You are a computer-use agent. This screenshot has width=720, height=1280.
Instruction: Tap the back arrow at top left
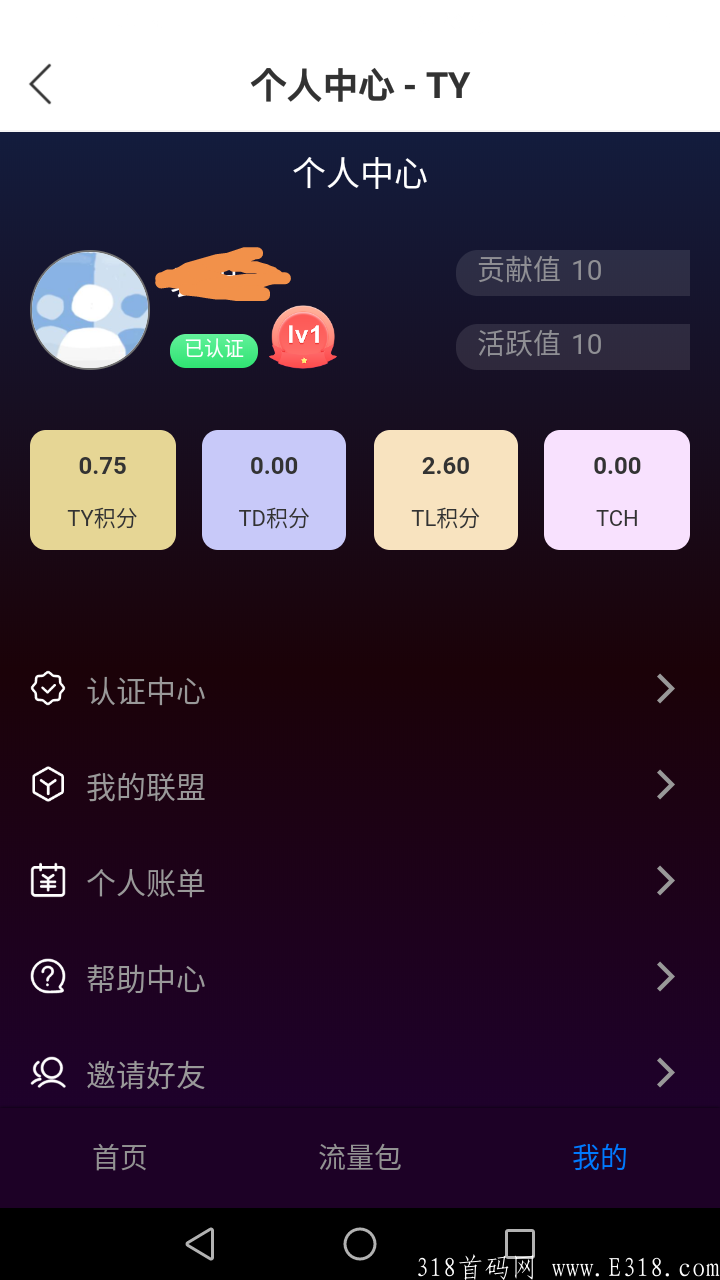click(40, 85)
